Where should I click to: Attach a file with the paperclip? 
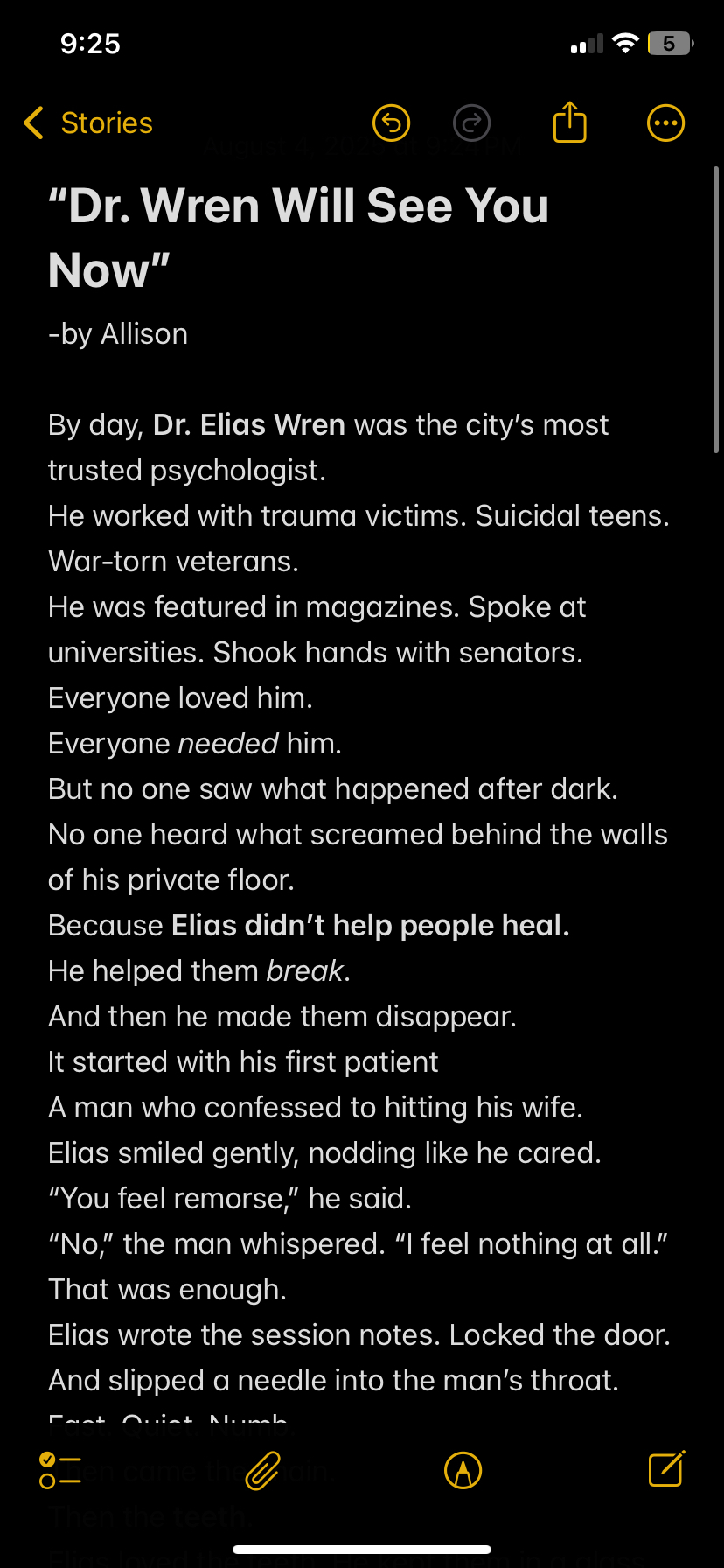click(x=262, y=1470)
